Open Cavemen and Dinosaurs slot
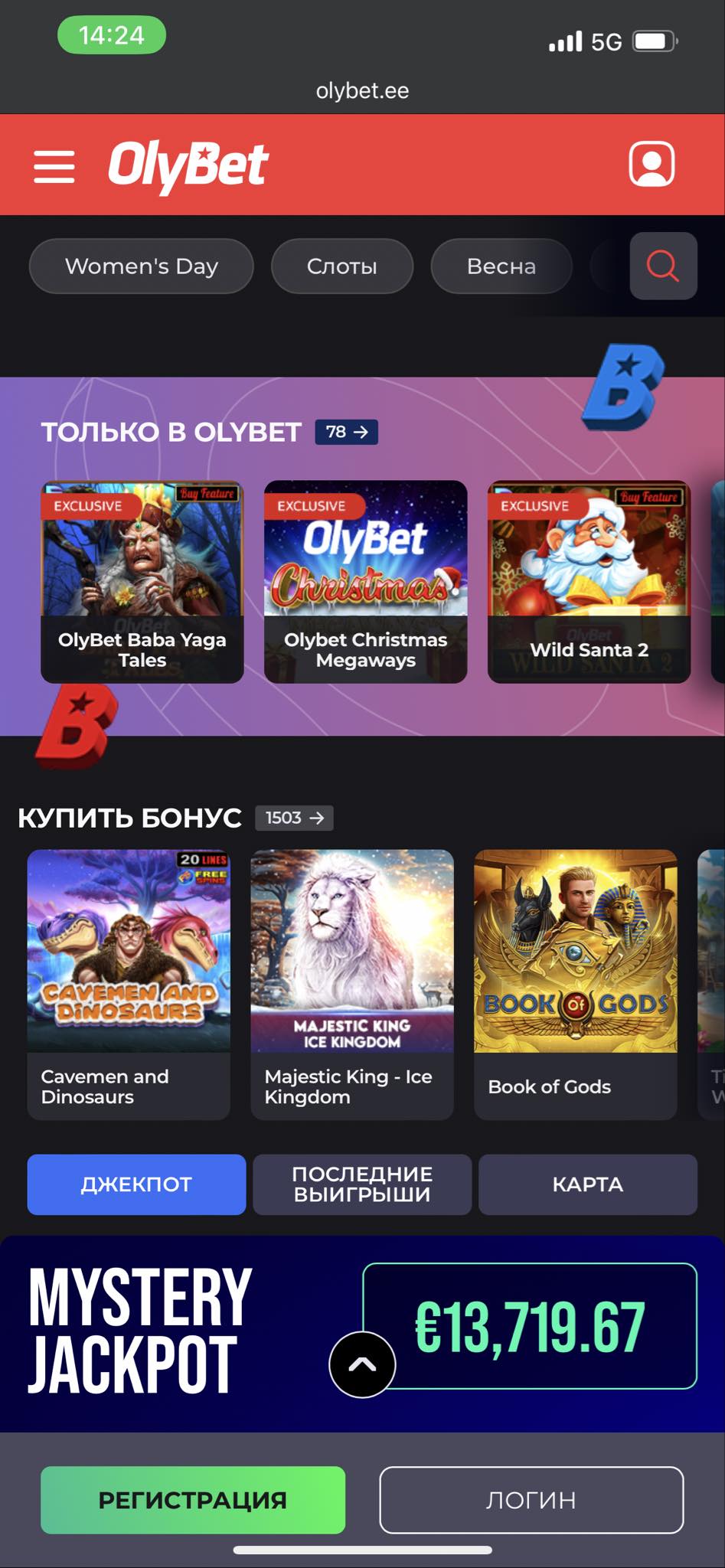The width and height of the screenshot is (725, 1568). pos(129,984)
